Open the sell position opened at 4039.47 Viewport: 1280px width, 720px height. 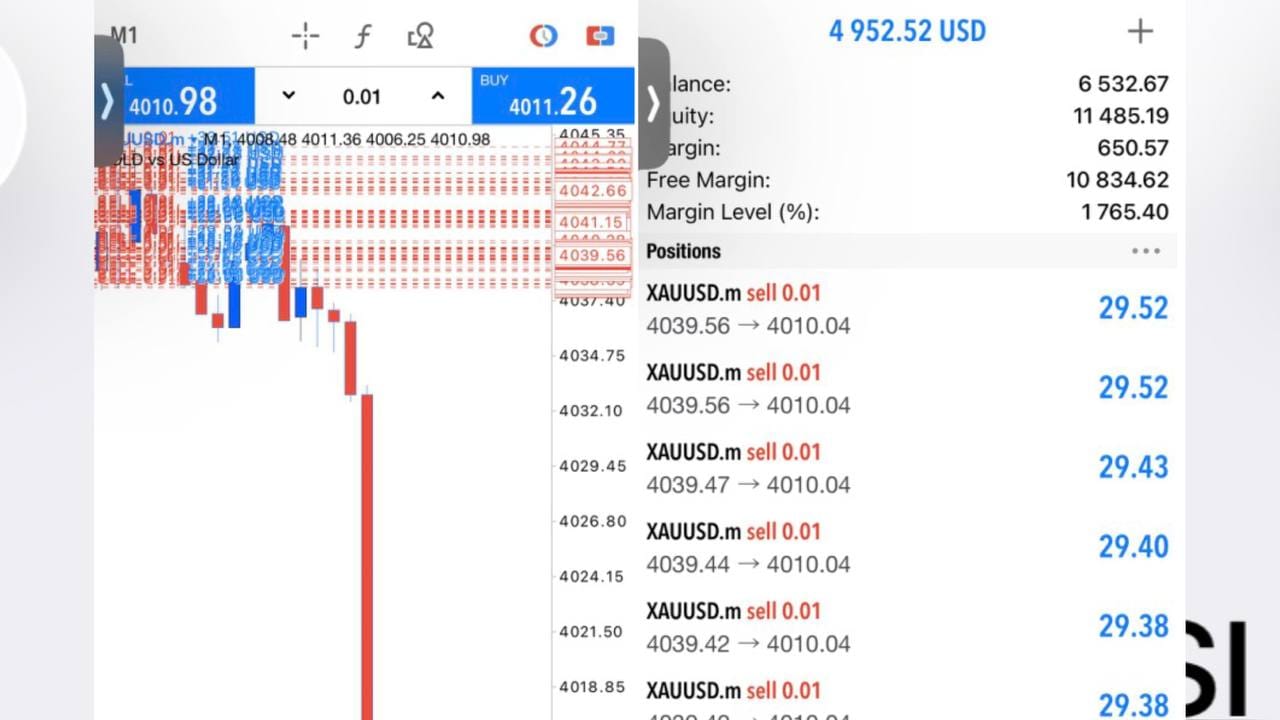[908, 468]
